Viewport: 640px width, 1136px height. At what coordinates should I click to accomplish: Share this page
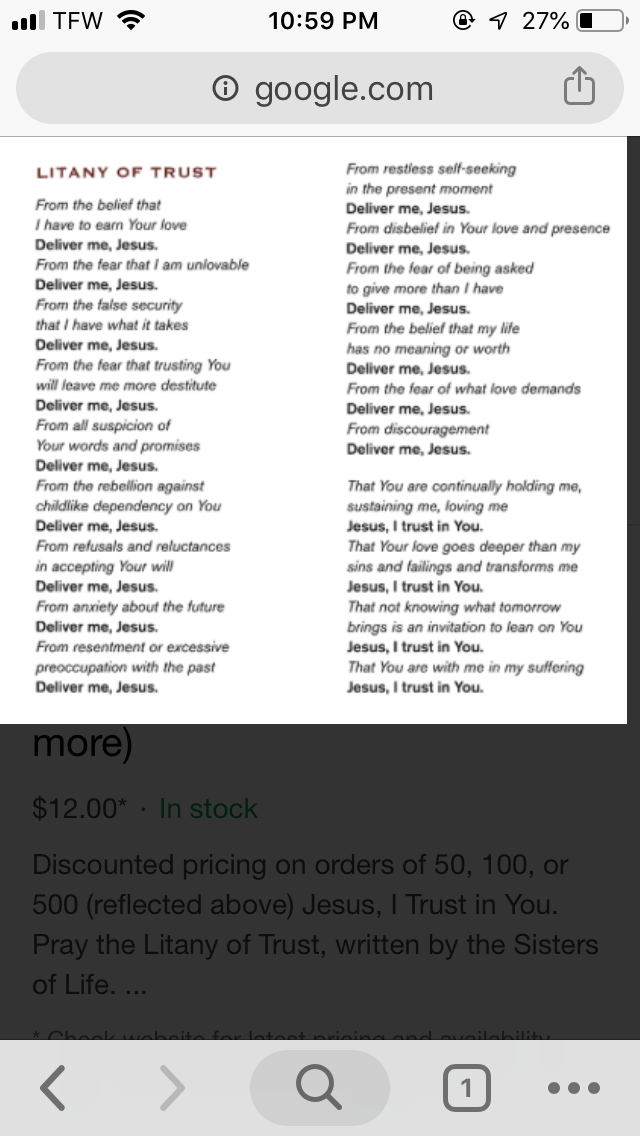click(579, 90)
